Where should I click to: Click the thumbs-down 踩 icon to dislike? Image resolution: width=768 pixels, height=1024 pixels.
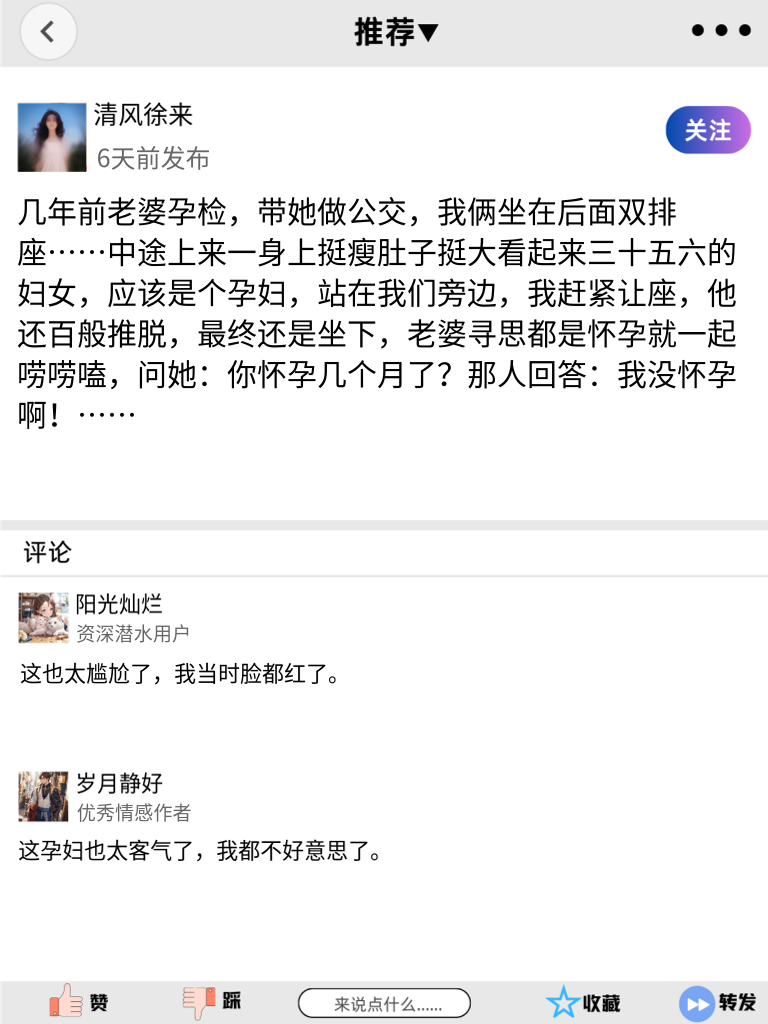198,1001
